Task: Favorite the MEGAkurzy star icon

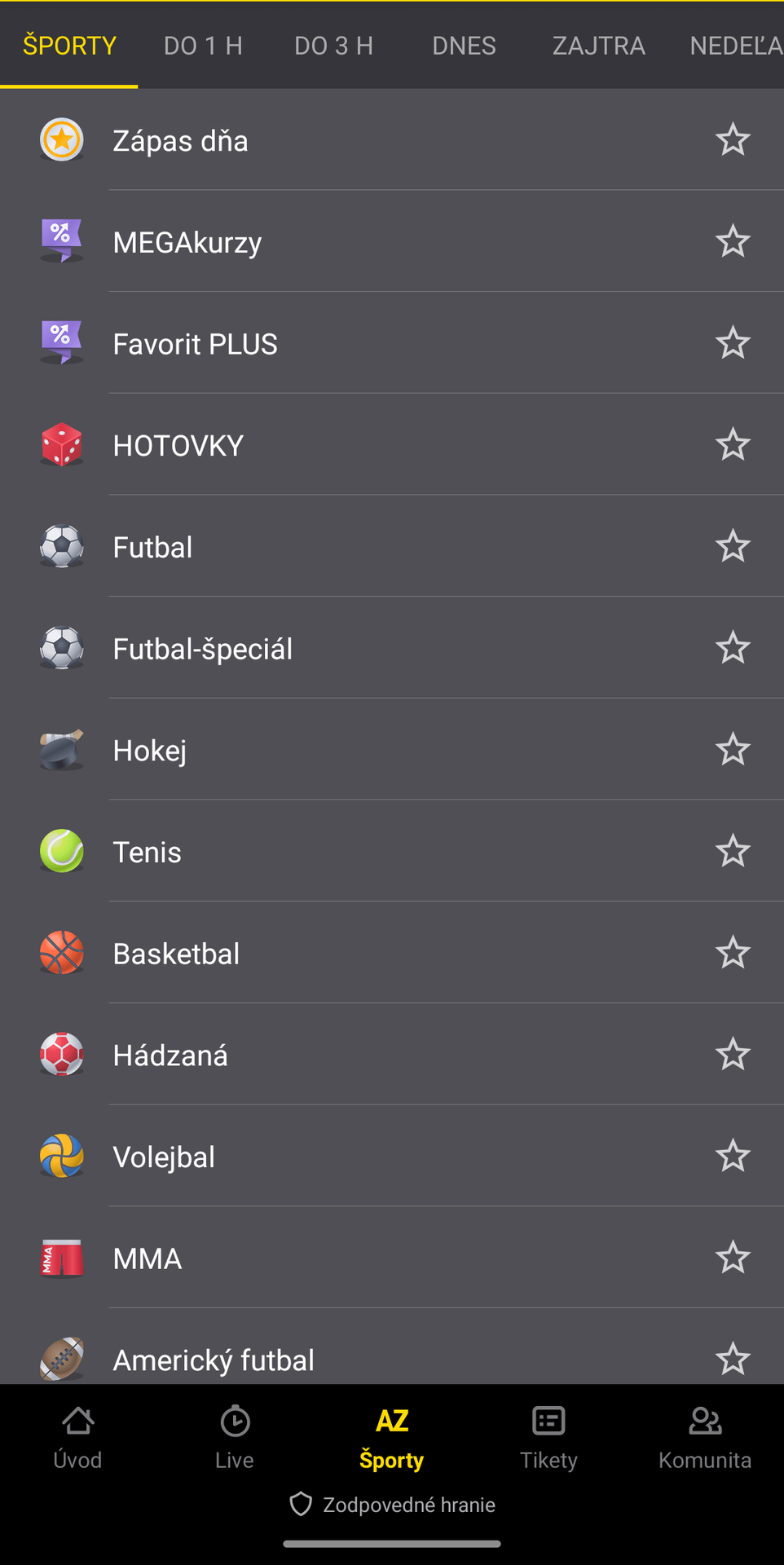Action: coord(732,241)
